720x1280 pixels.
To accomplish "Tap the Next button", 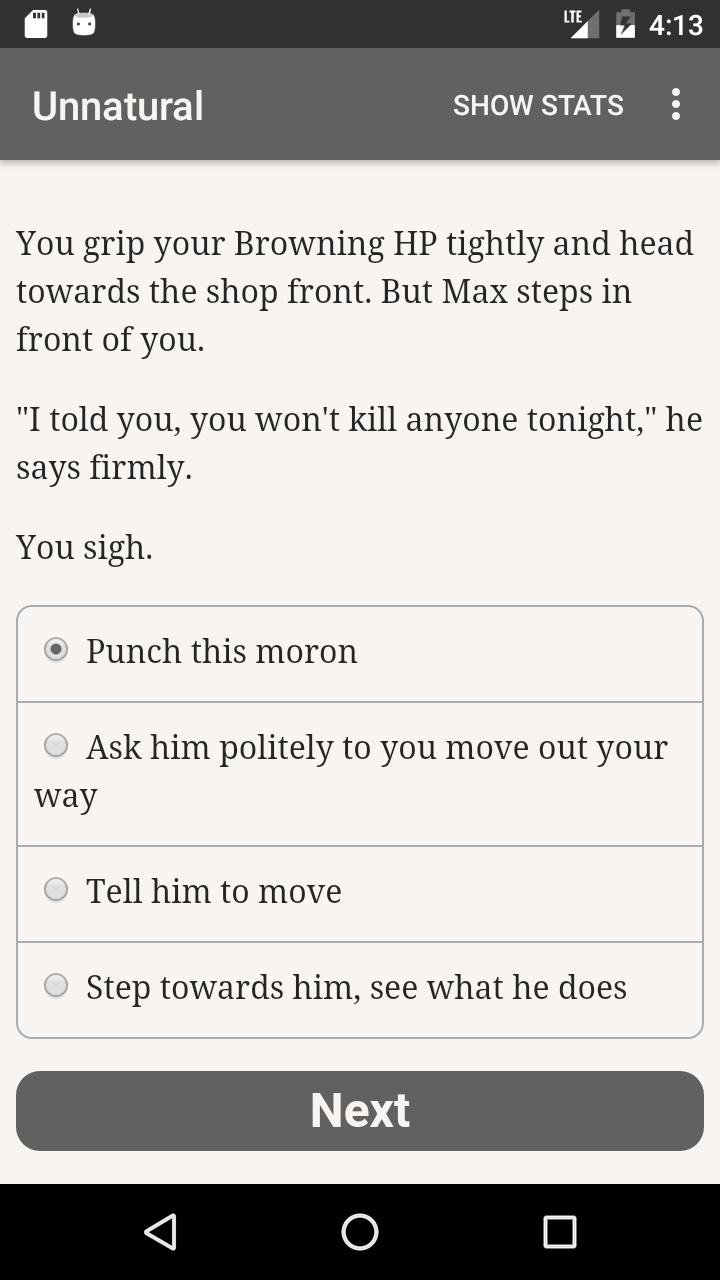I will coord(360,1111).
